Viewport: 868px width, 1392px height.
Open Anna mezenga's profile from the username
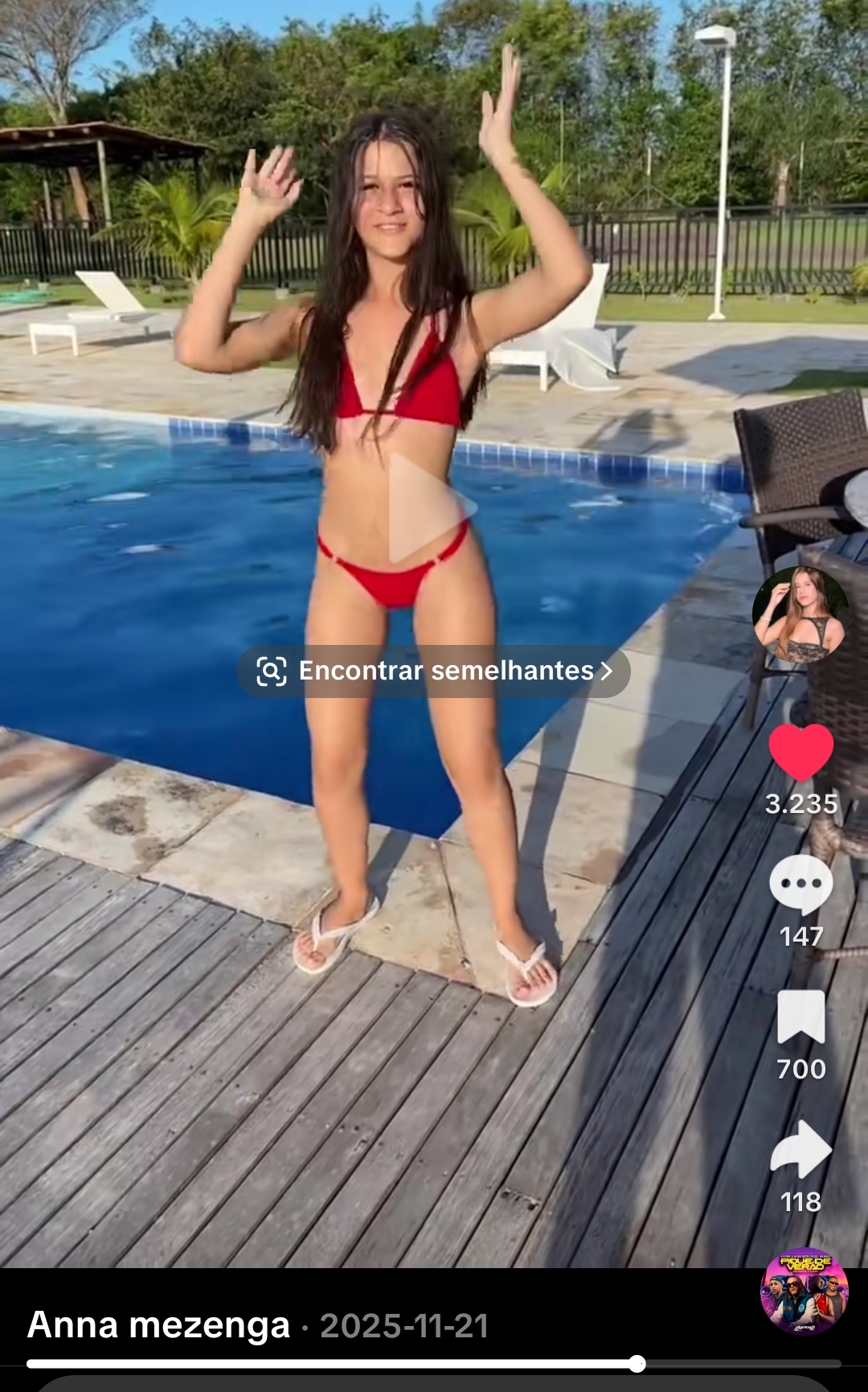pyautogui.click(x=158, y=1325)
